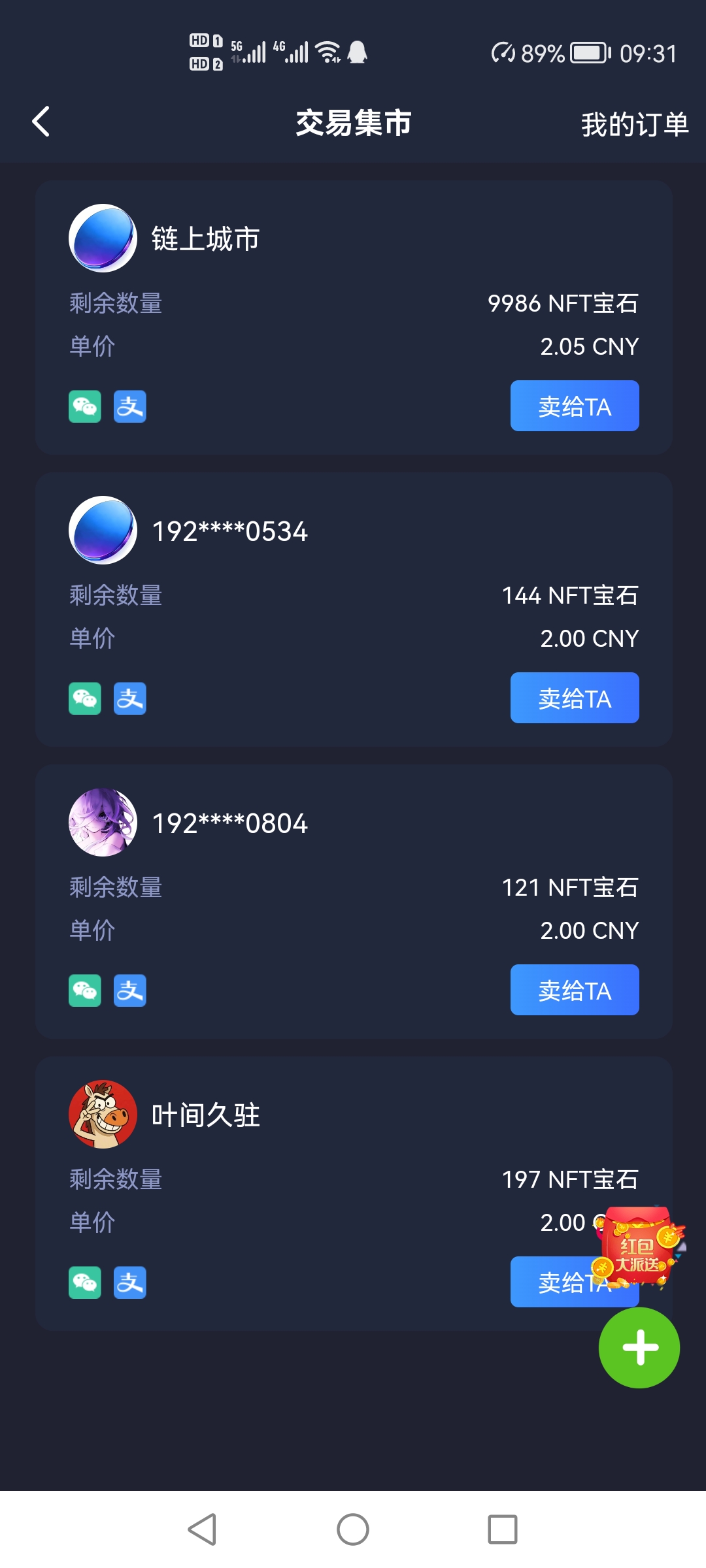Image resolution: width=706 pixels, height=1568 pixels.
Task: Create a new listing with plus button
Action: point(639,1347)
